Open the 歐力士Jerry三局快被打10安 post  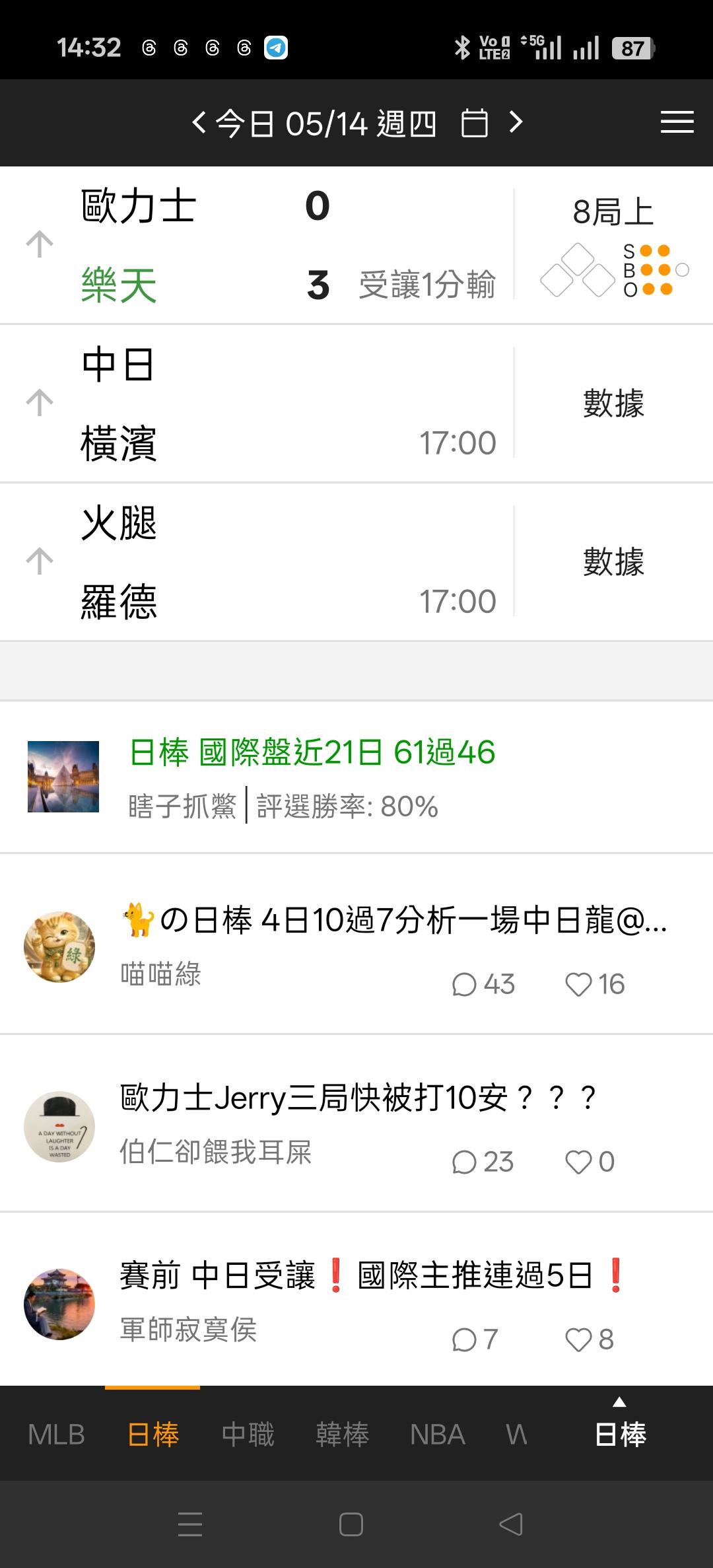356,1123
